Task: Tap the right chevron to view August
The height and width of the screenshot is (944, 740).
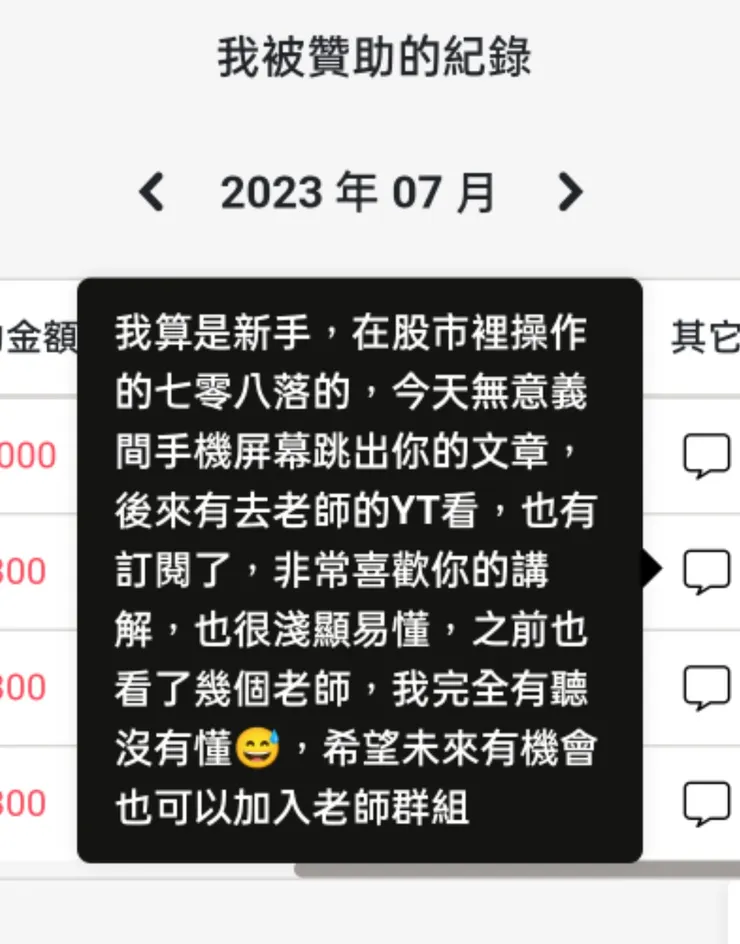Action: click(x=570, y=193)
